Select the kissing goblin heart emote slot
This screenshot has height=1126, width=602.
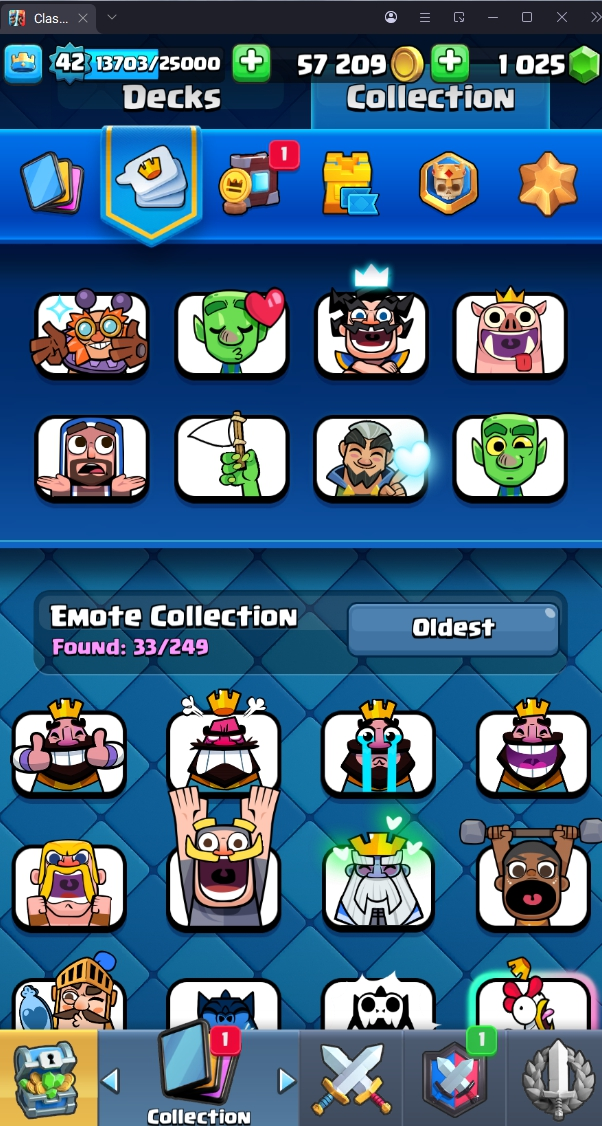(x=232, y=334)
